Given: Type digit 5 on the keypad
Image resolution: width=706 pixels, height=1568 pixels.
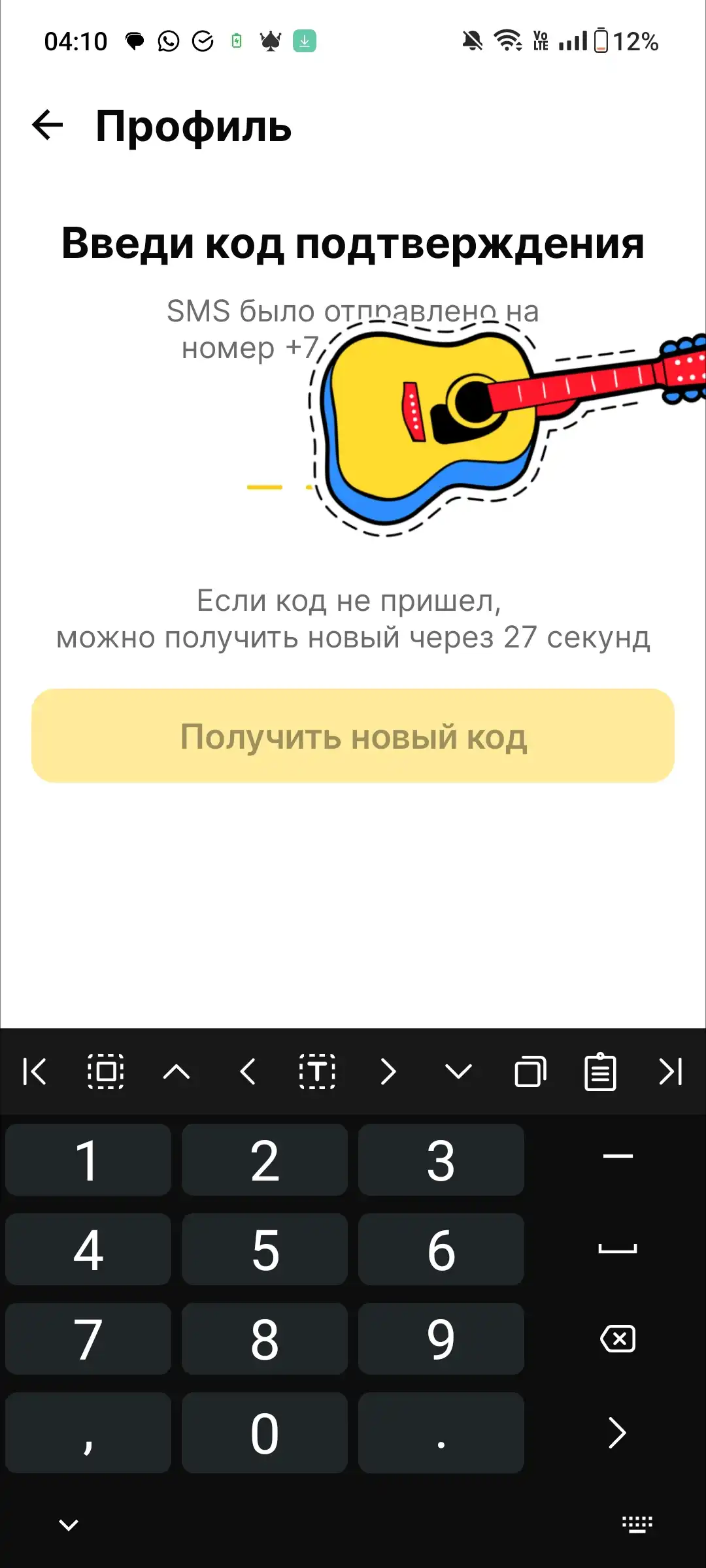Looking at the screenshot, I should tap(265, 1249).
